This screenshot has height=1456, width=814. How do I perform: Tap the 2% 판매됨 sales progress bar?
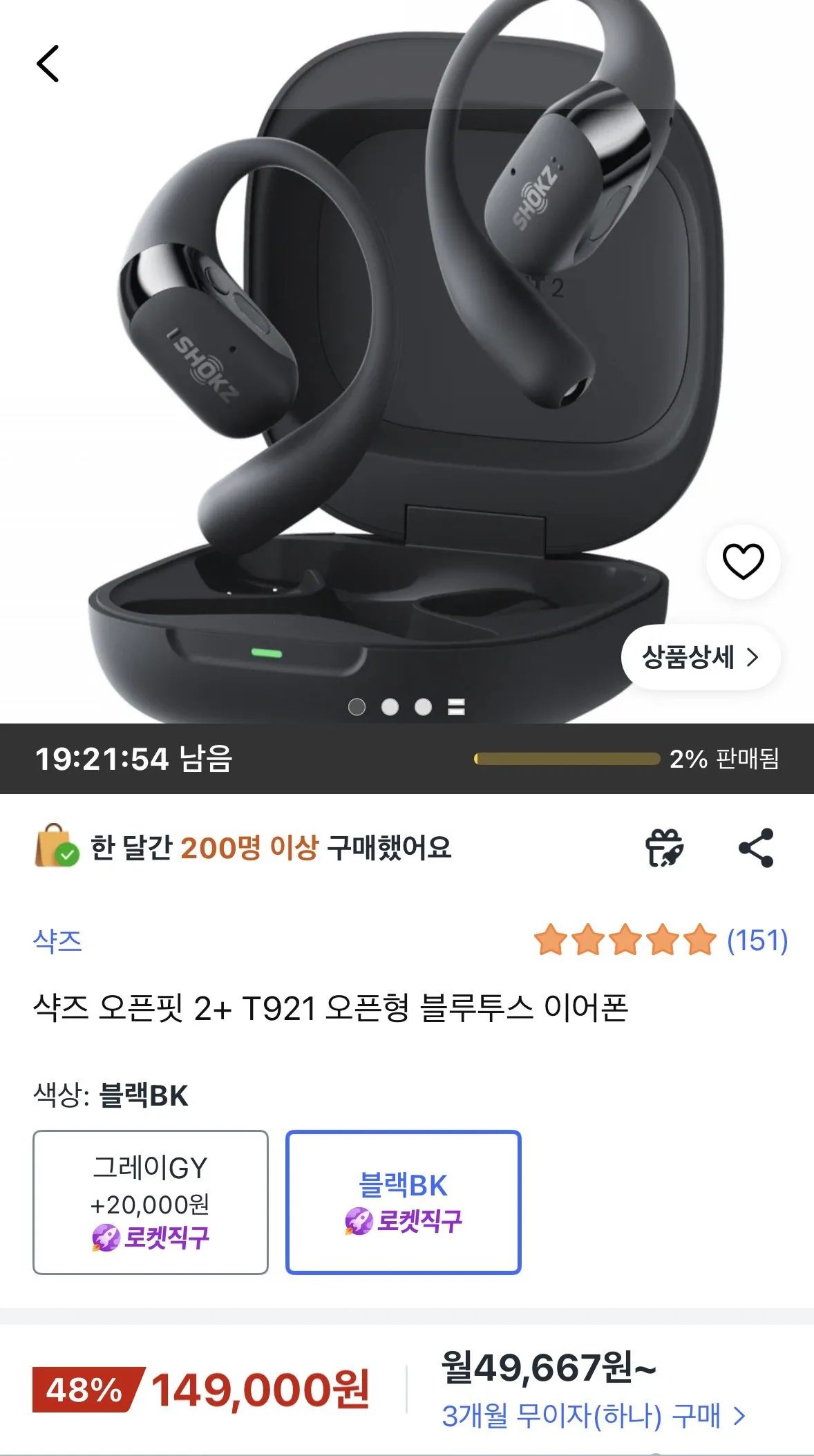[566, 757]
